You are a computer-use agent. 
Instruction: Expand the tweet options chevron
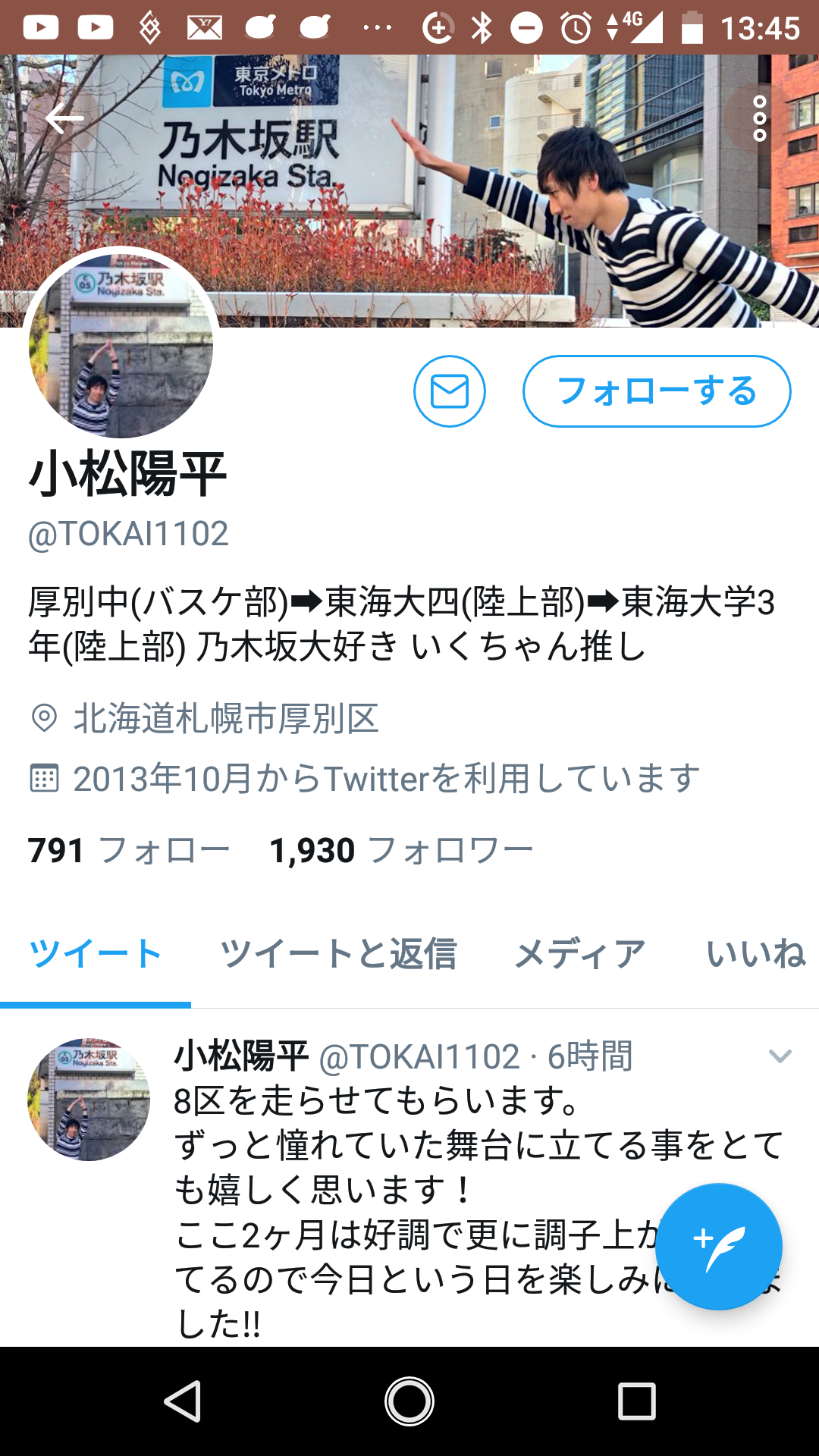pyautogui.click(x=780, y=1056)
